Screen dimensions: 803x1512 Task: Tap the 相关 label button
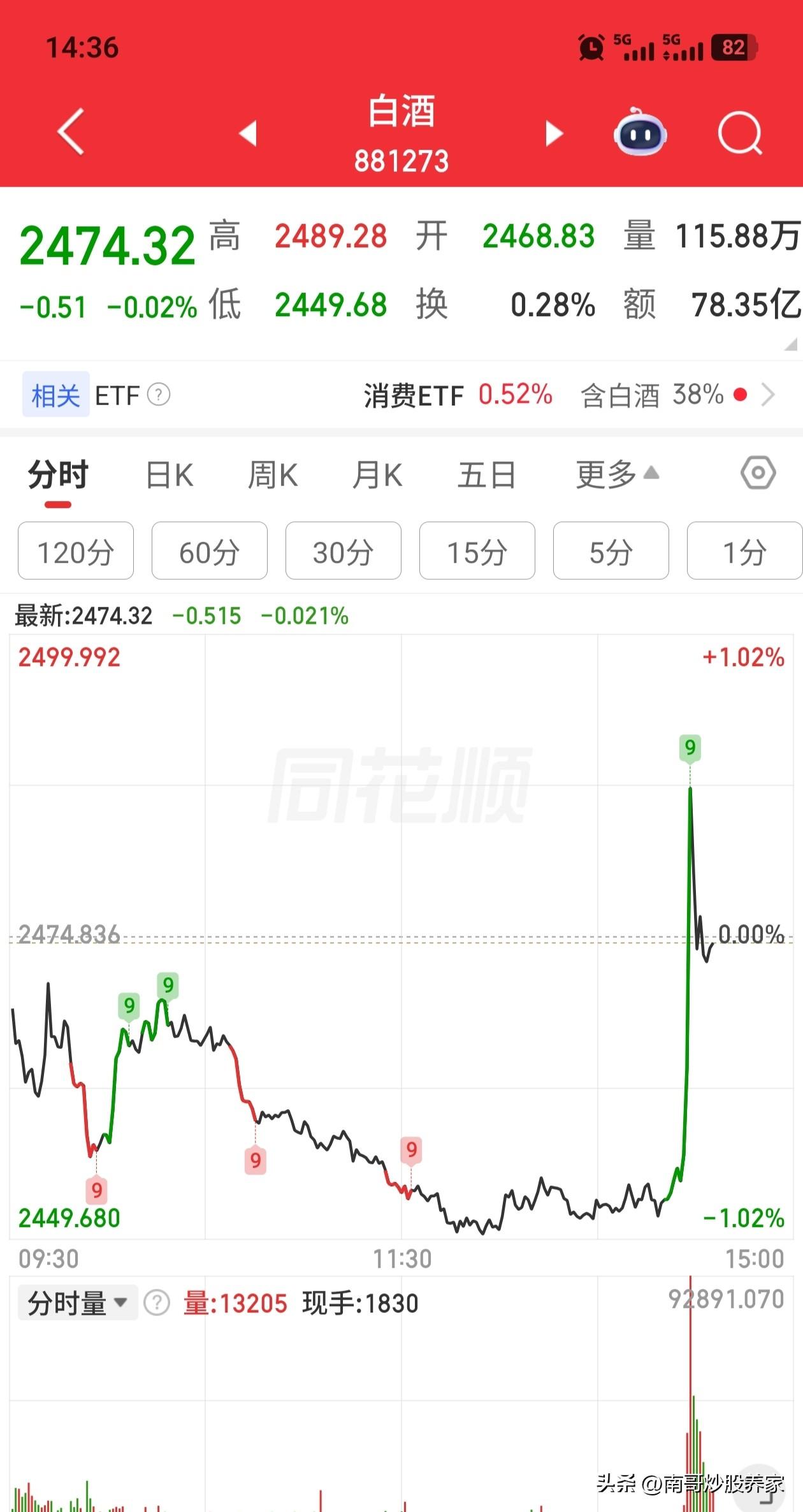[x=55, y=395]
